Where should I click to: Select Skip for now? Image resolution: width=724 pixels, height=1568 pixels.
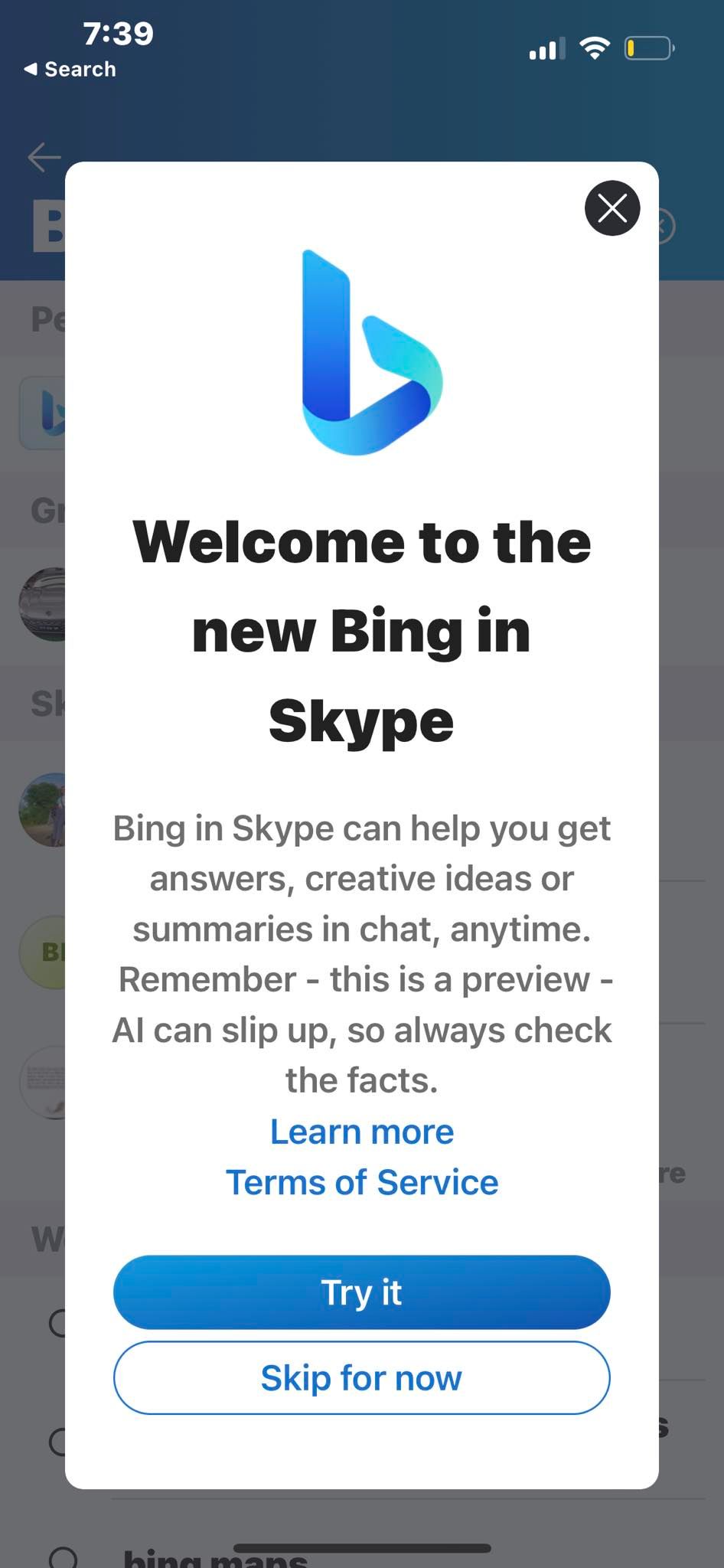coord(361,1377)
